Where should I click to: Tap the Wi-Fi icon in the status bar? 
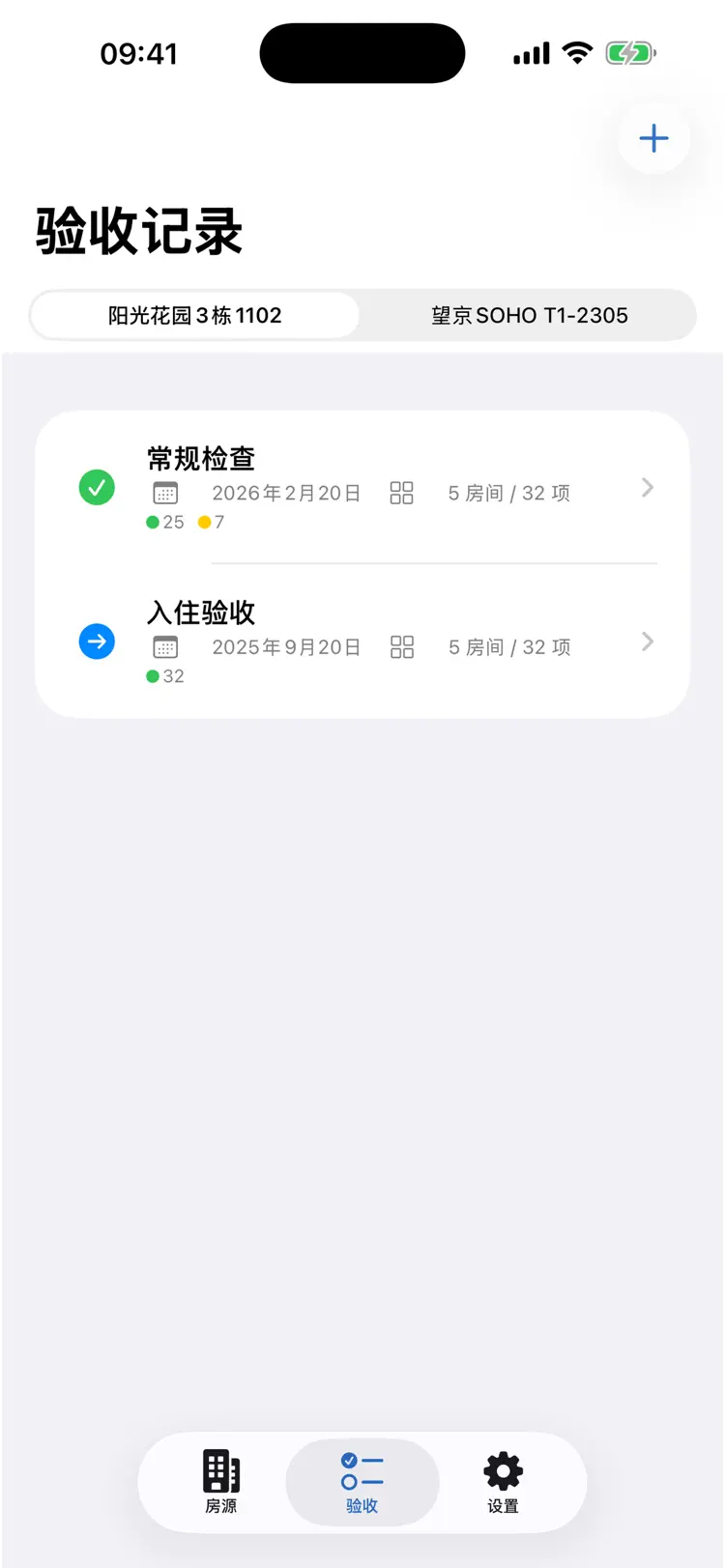(577, 53)
